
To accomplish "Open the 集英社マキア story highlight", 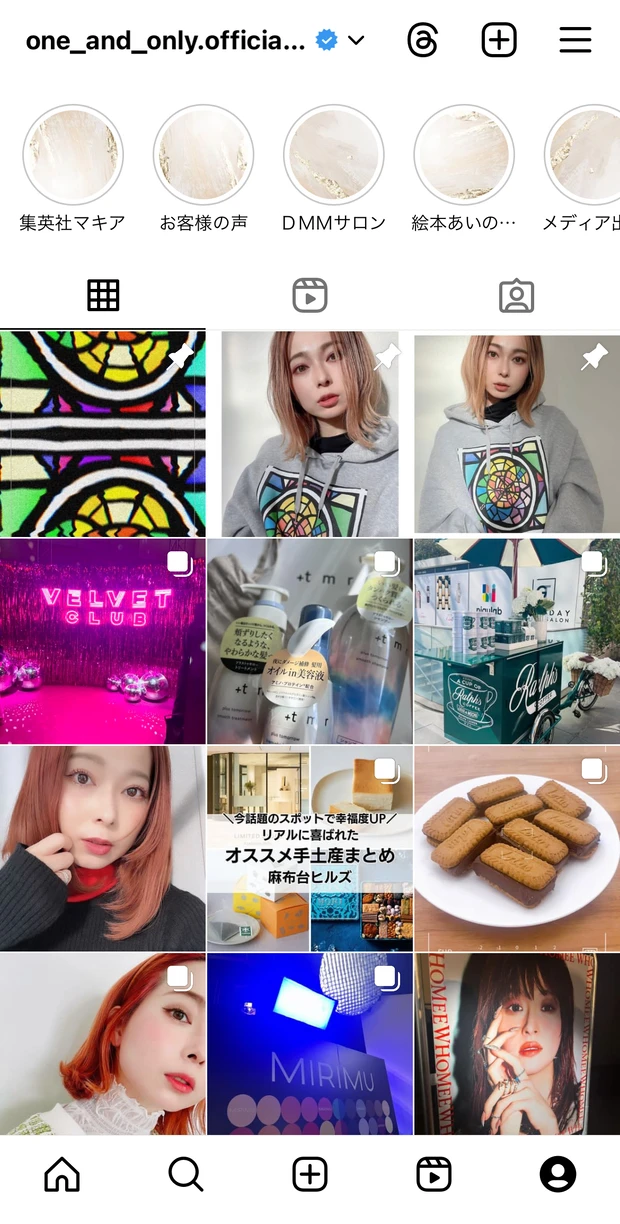I will point(72,155).
